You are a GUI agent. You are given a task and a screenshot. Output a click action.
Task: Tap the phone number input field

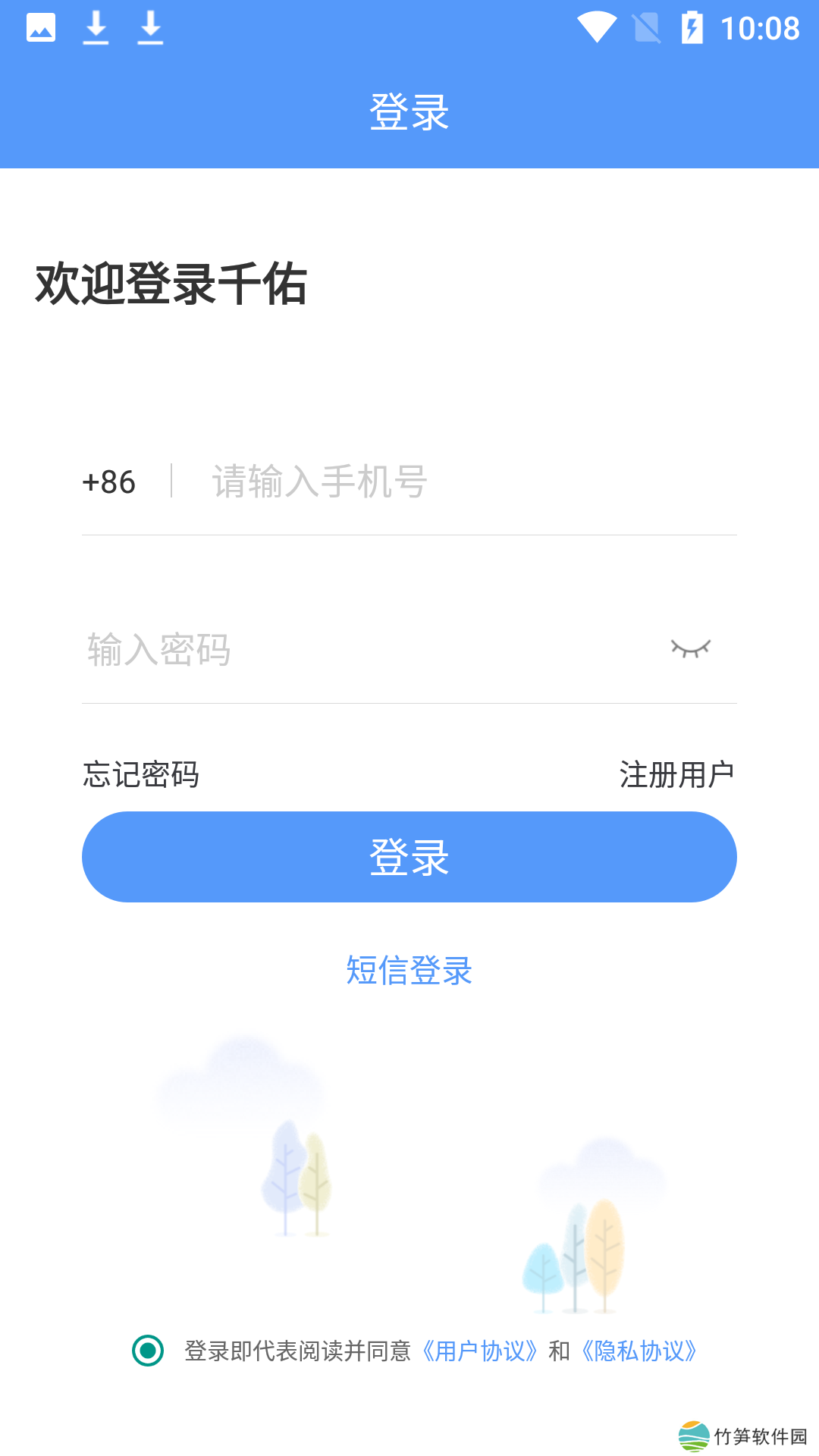pos(455,482)
